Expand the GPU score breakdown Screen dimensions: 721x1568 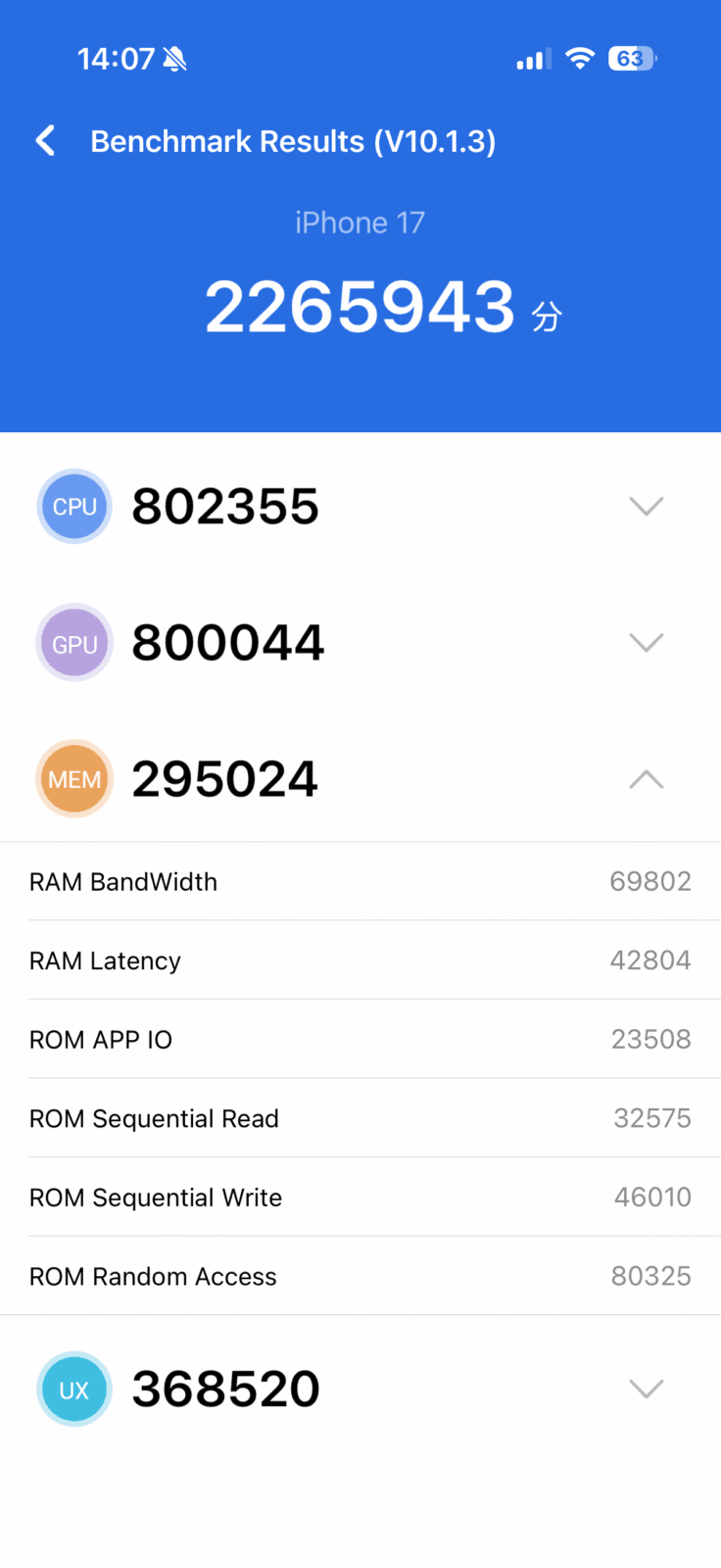(x=646, y=643)
